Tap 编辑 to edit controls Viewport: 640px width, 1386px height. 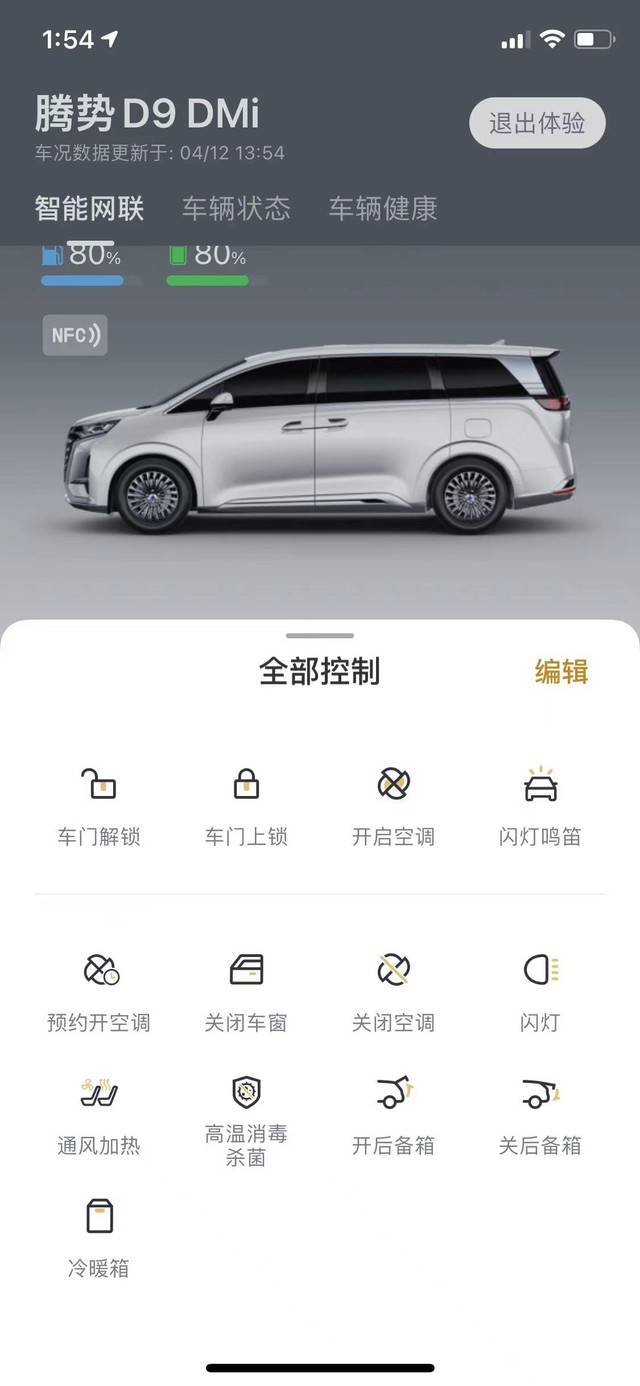(561, 671)
